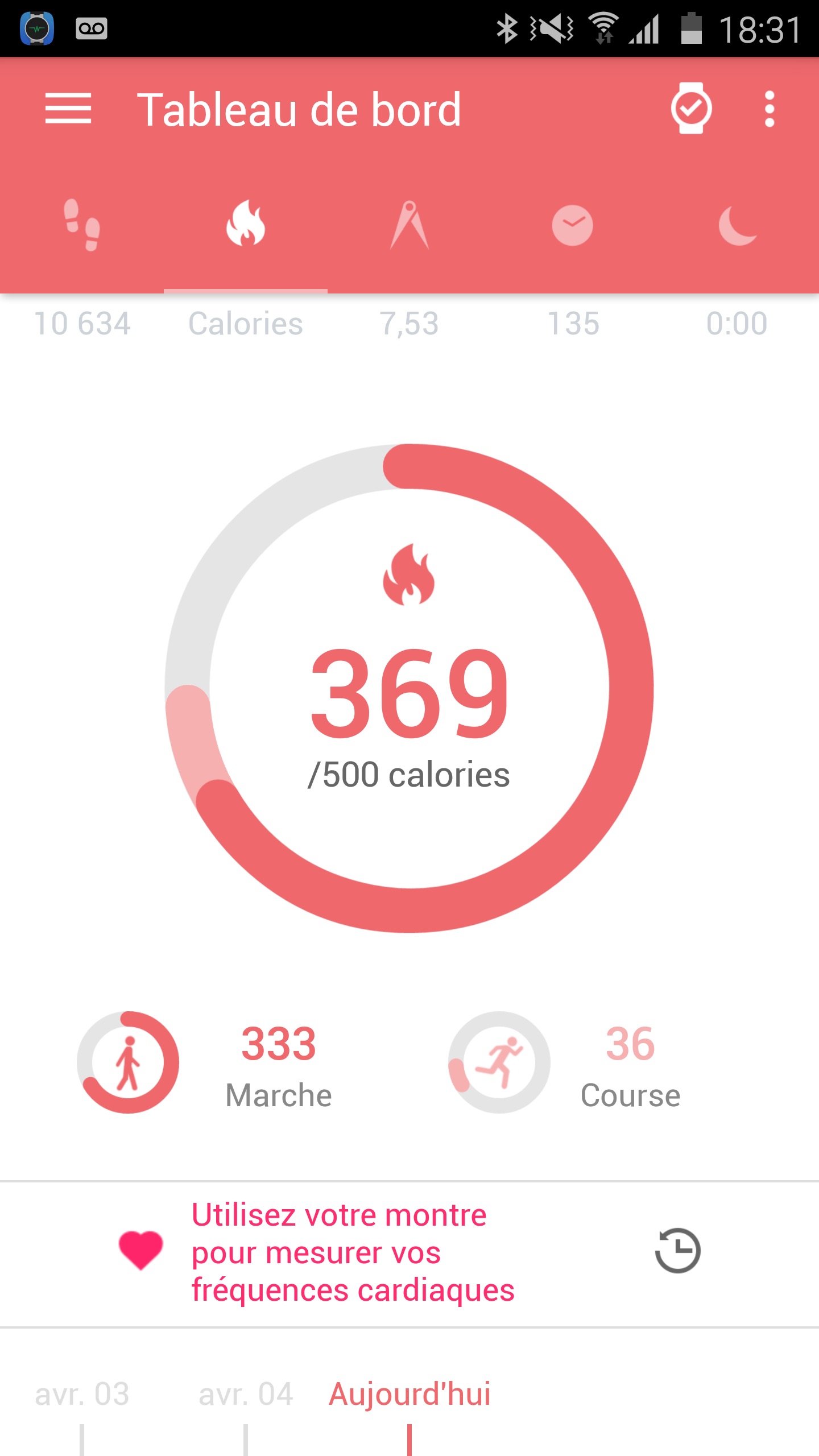Open the heart rate history icon
This screenshot has height=1456, width=819.
point(677,1251)
